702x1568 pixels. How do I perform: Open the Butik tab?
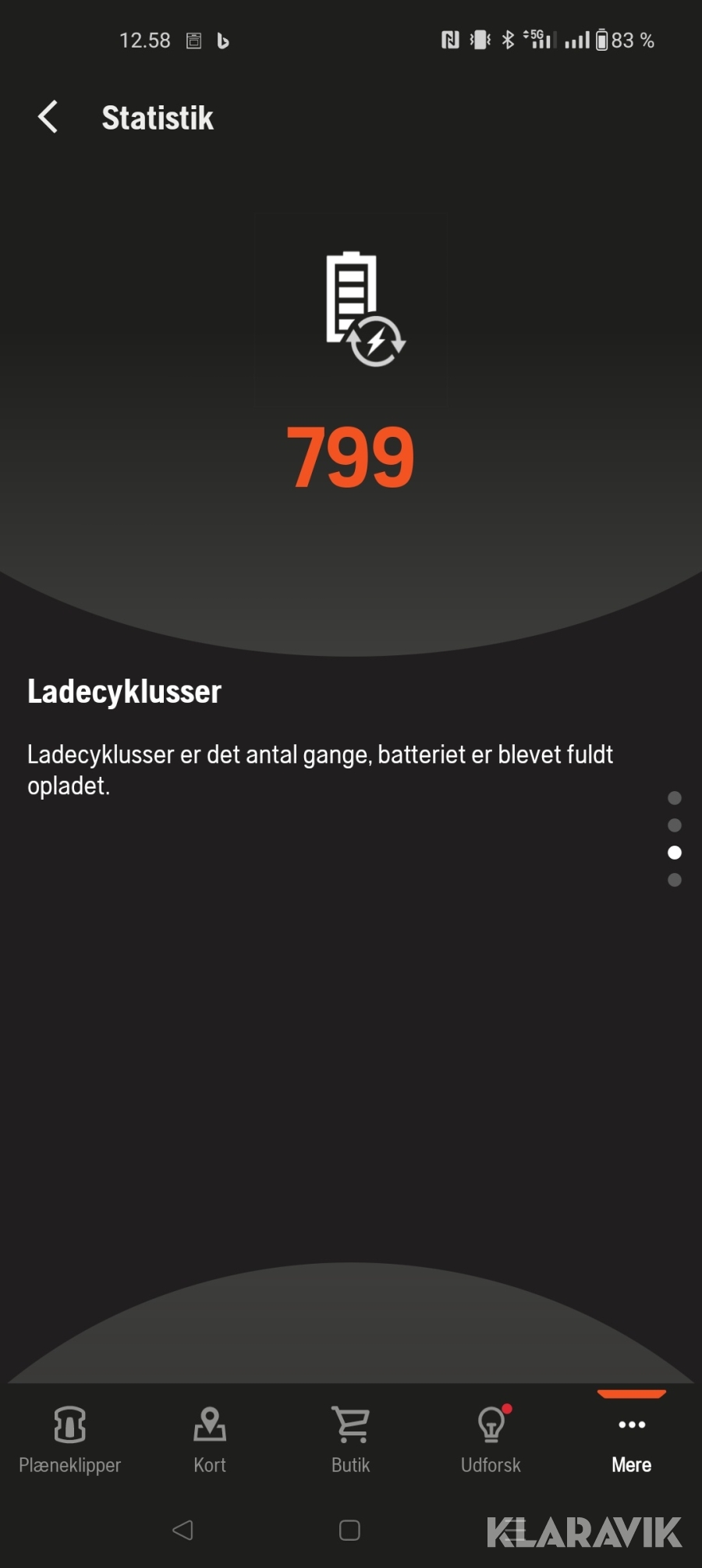tap(350, 1439)
